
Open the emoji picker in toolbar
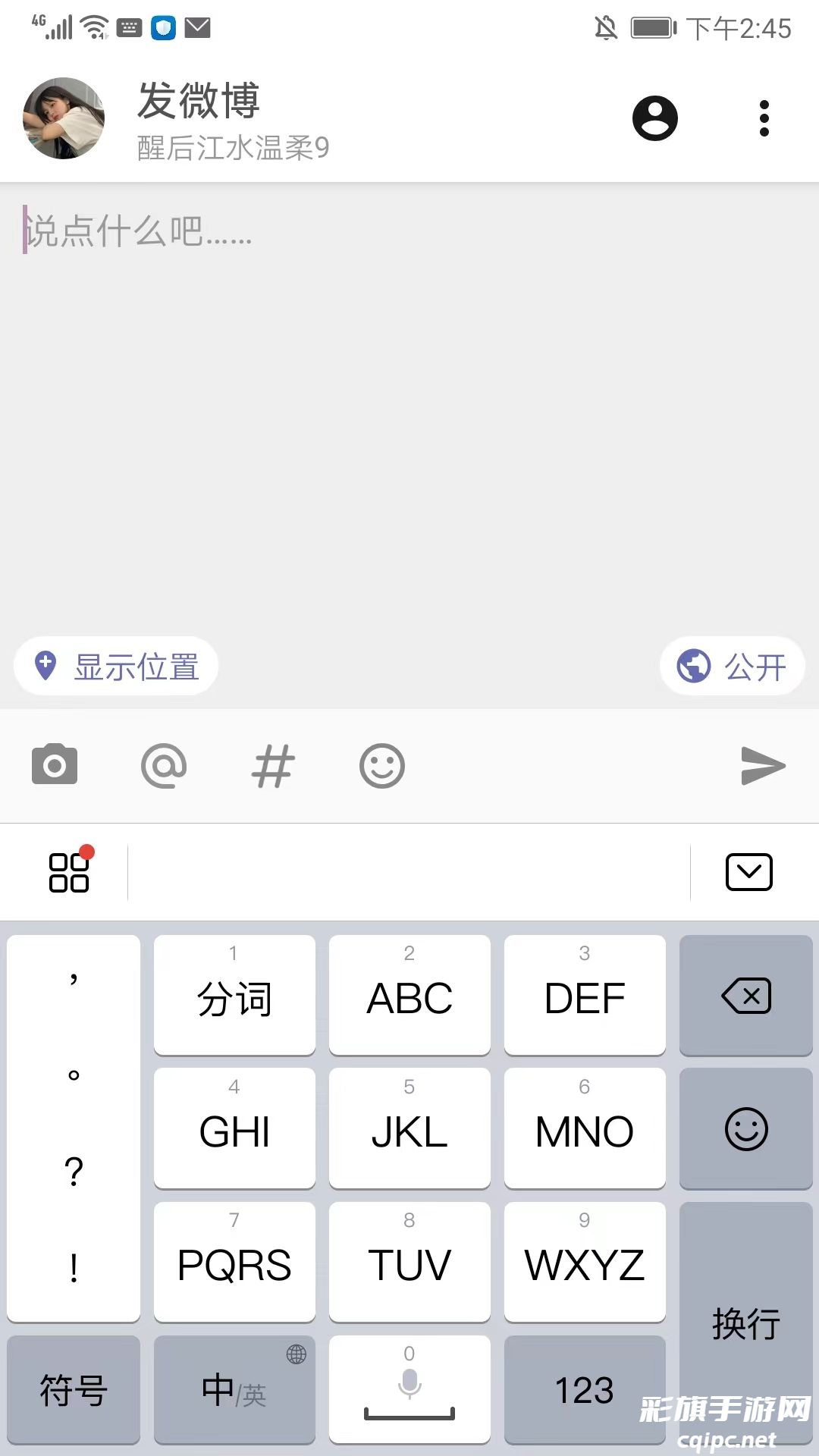382,766
